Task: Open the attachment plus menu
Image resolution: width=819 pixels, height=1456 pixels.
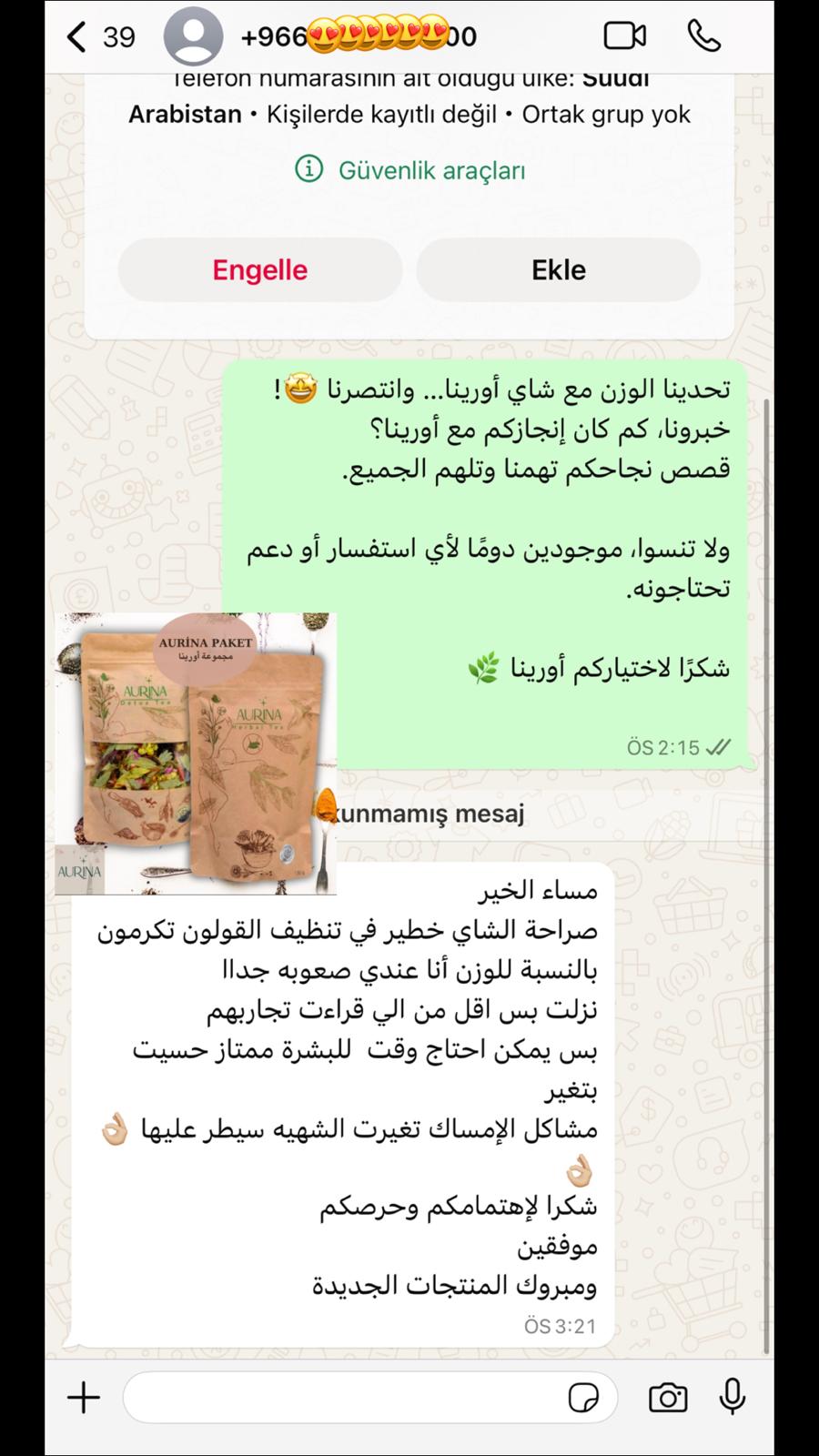Action: tap(84, 1397)
